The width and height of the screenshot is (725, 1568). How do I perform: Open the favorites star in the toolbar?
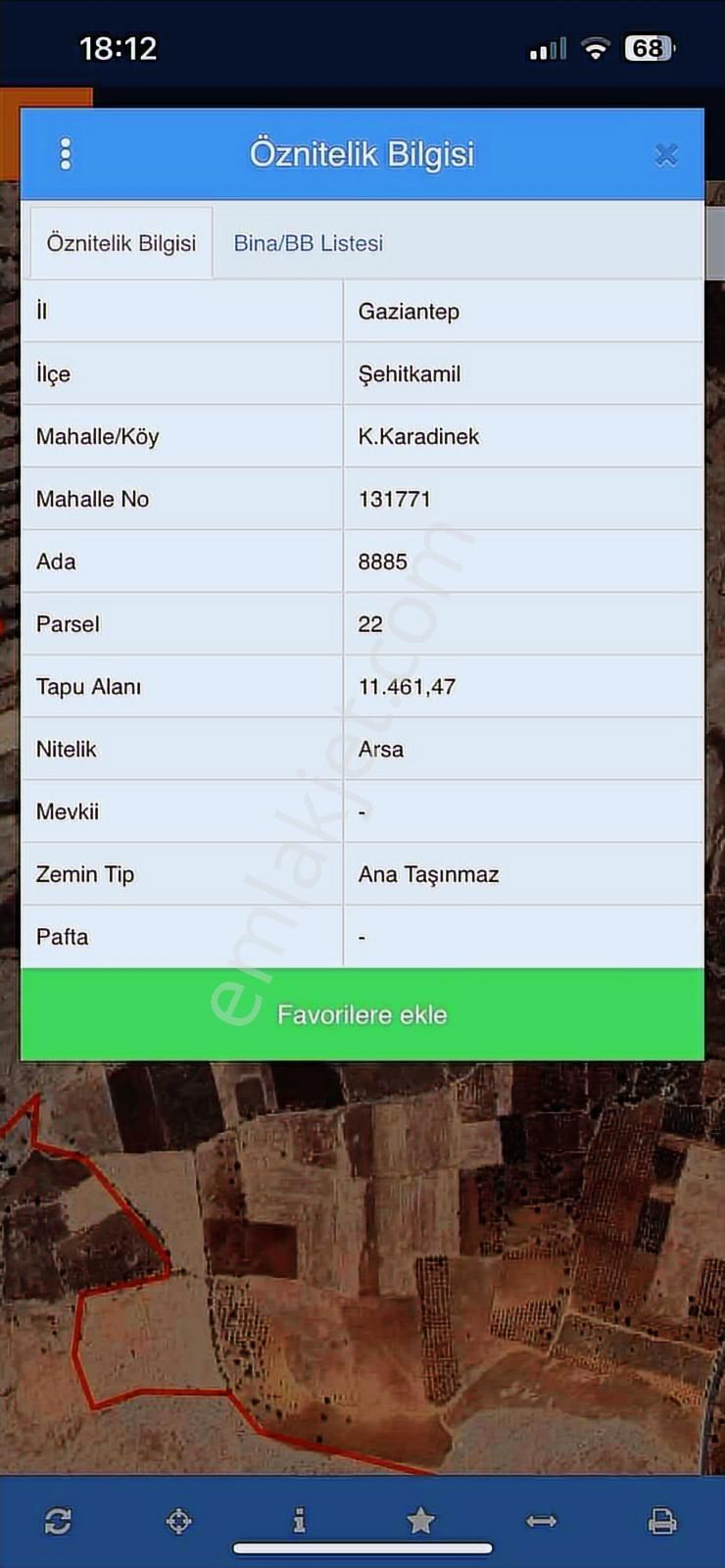420,1521
